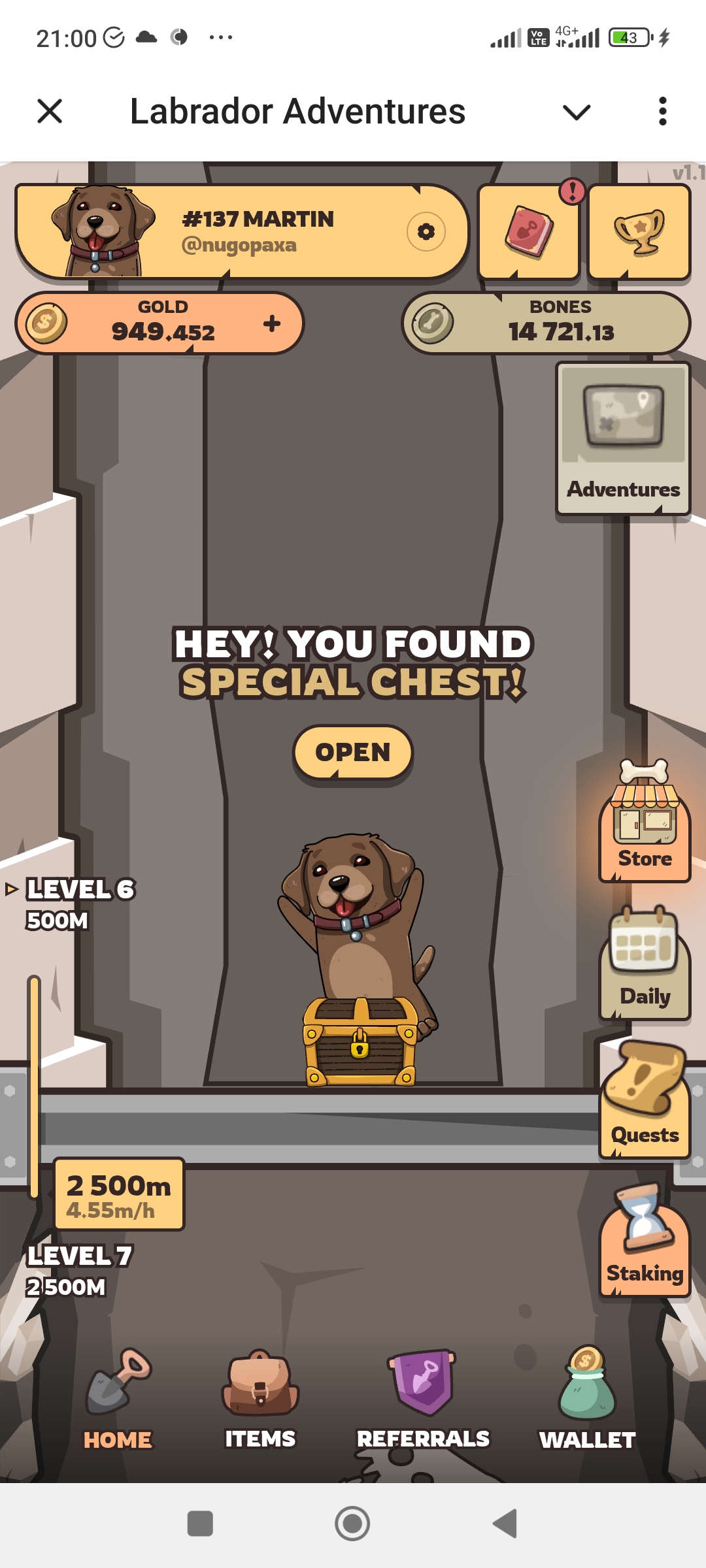Screen dimensions: 706x1568
Task: Open settings gear on the profile card
Action: (426, 231)
